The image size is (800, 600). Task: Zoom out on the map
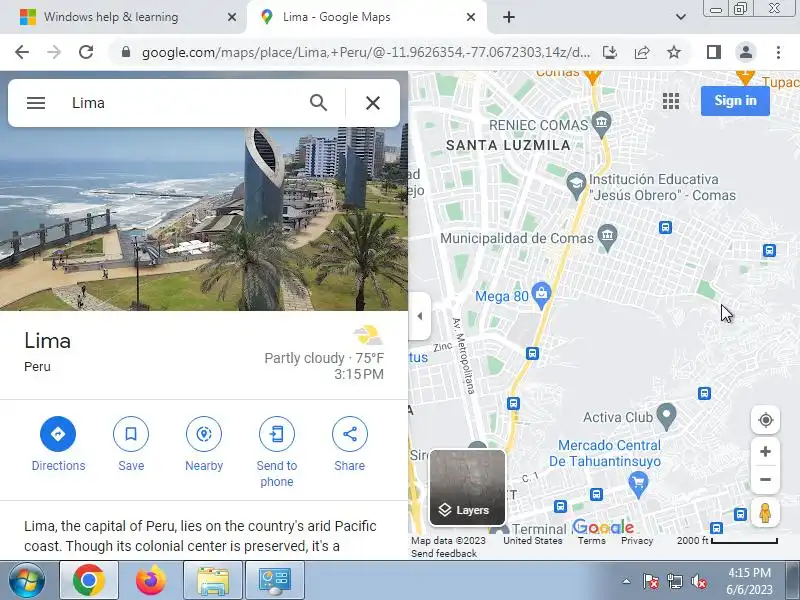(x=765, y=480)
